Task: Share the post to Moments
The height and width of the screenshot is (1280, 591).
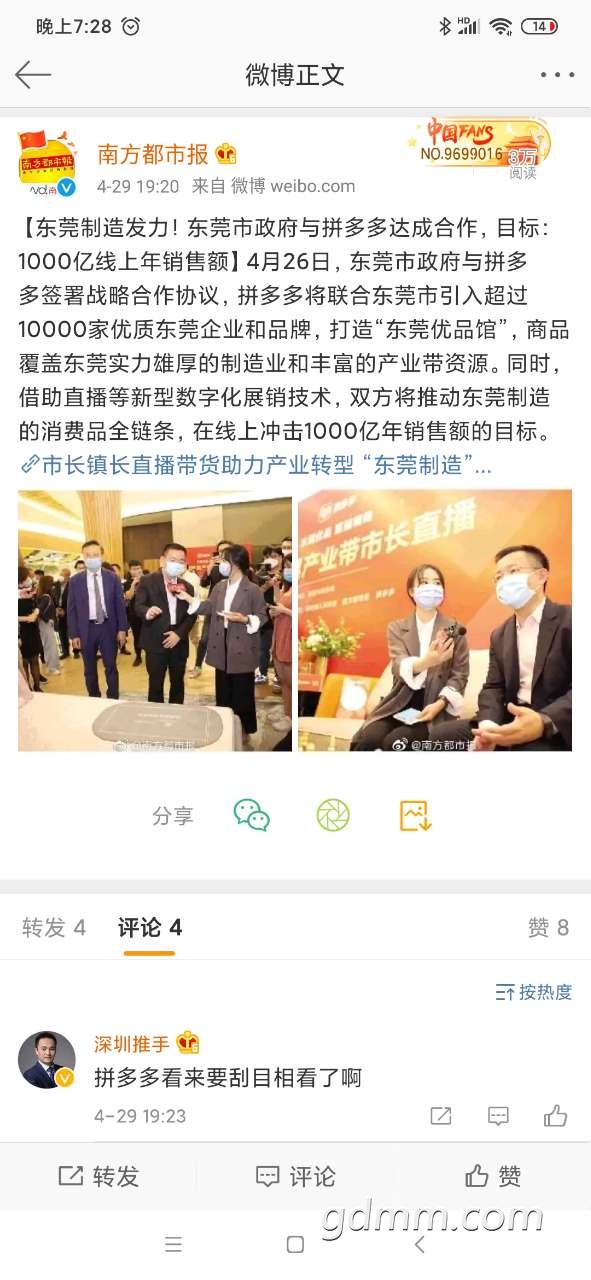Action: point(333,815)
